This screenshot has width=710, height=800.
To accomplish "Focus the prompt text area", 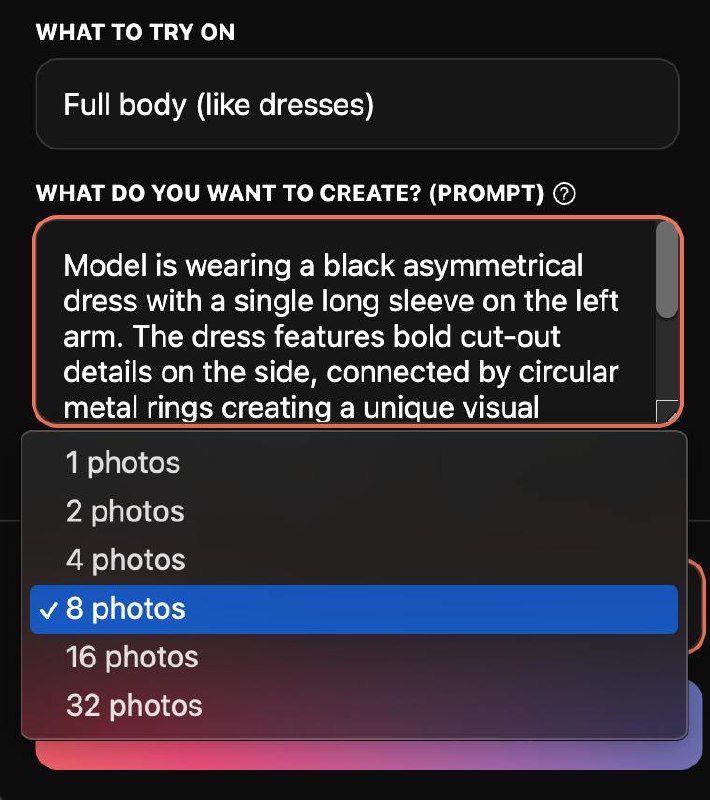I will (345, 320).
